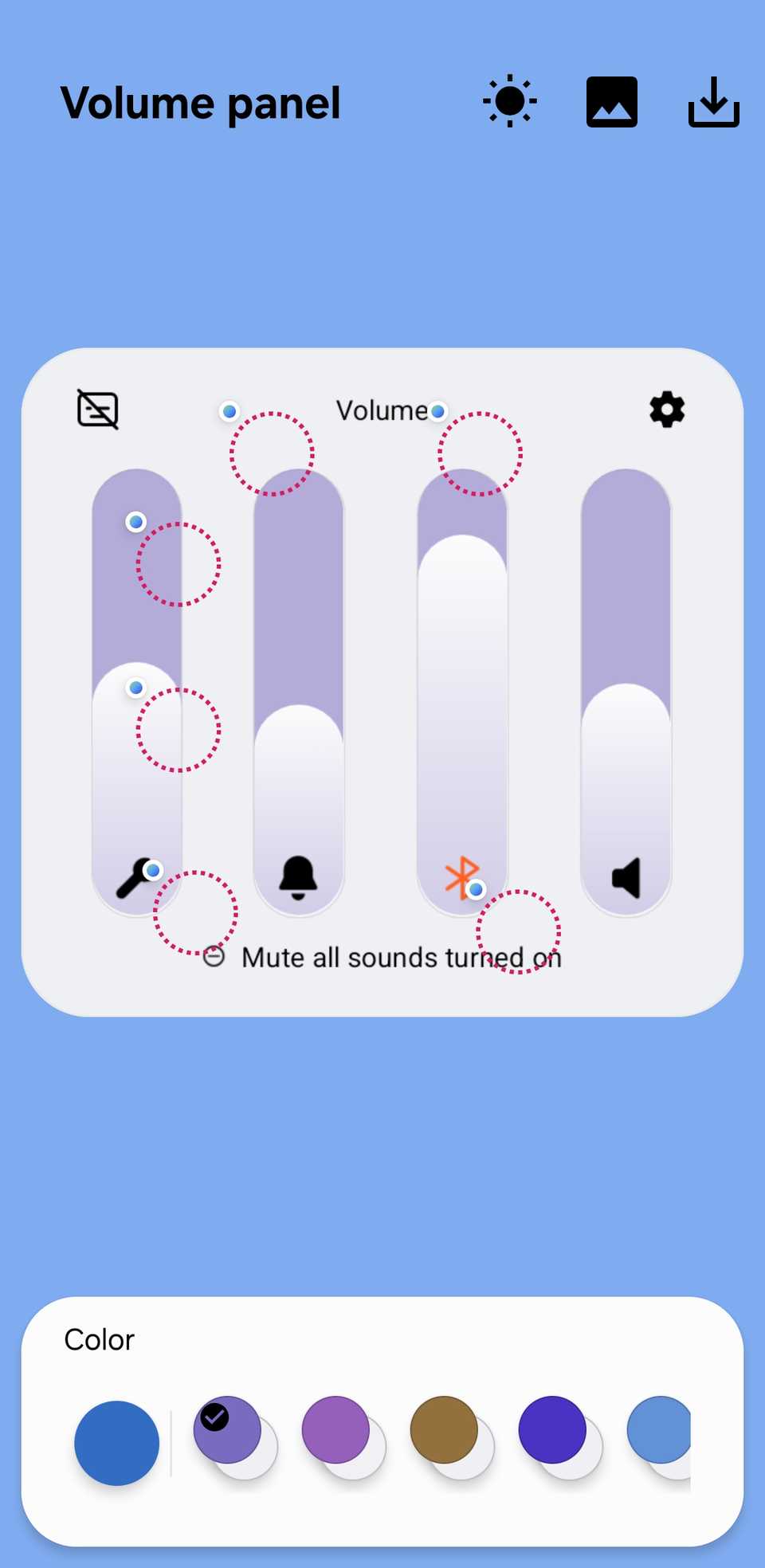
Task: Choose the deep indigo color swatch
Action: (x=552, y=1430)
